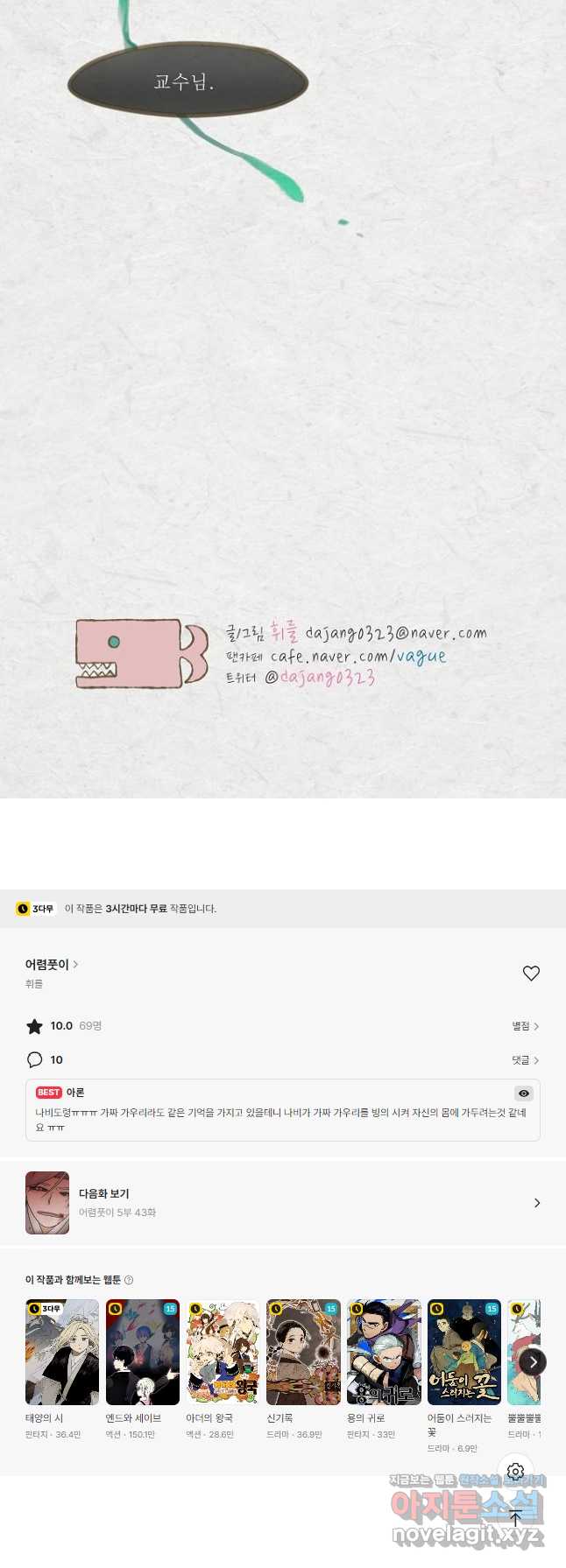Viewport: 566px width, 1568px height.
Task: Open the webtoon 용의 귀로
Action: (x=384, y=1353)
